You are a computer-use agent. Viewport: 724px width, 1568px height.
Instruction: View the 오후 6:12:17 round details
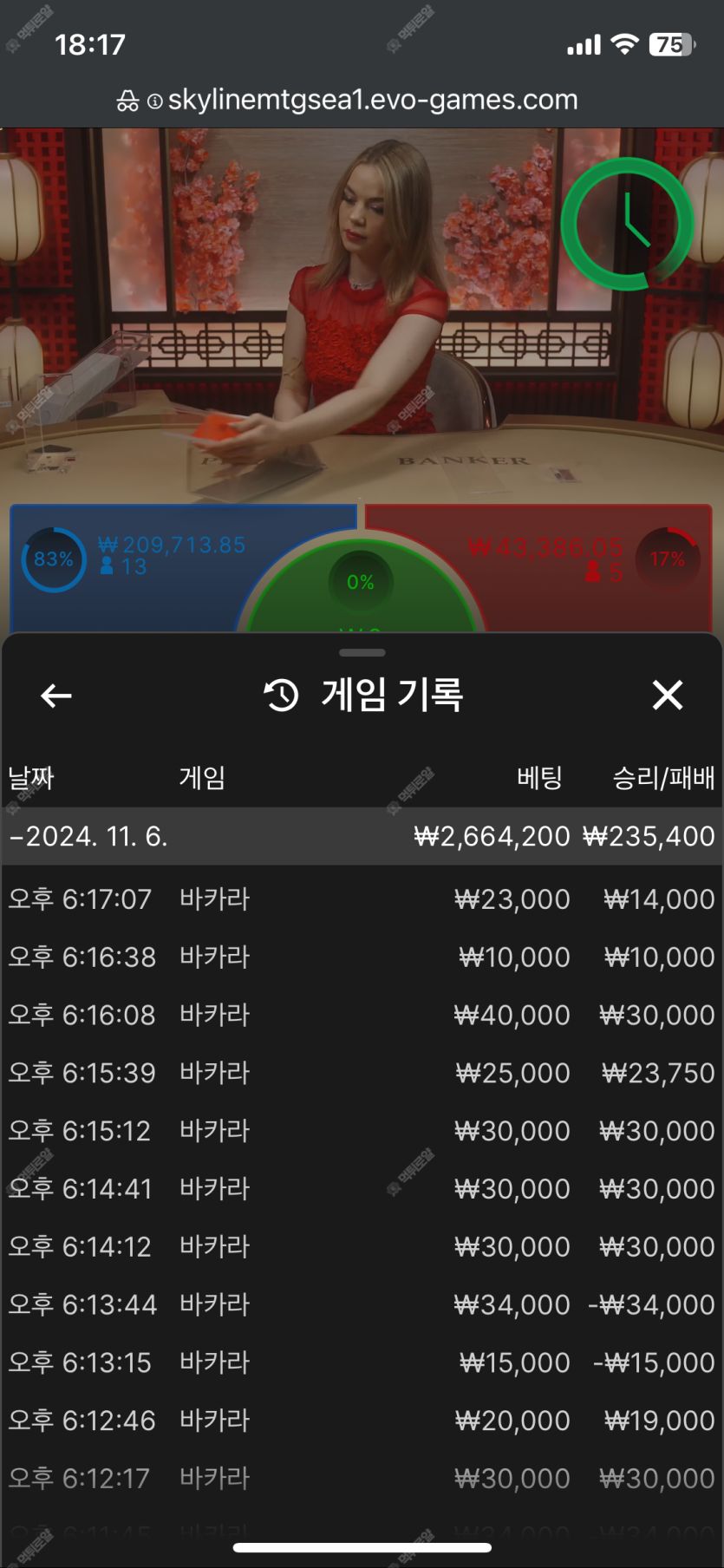[362, 1478]
